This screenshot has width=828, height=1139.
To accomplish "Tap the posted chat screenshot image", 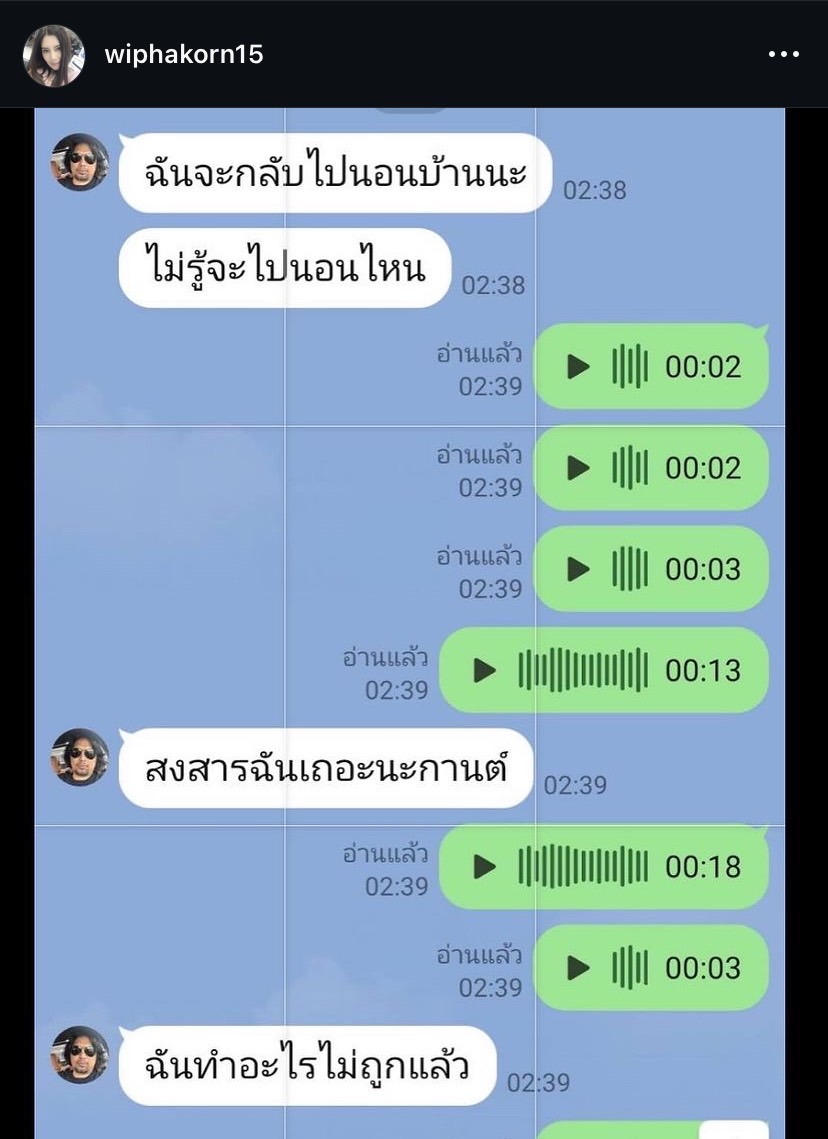I will pyautogui.click(x=410, y=620).
